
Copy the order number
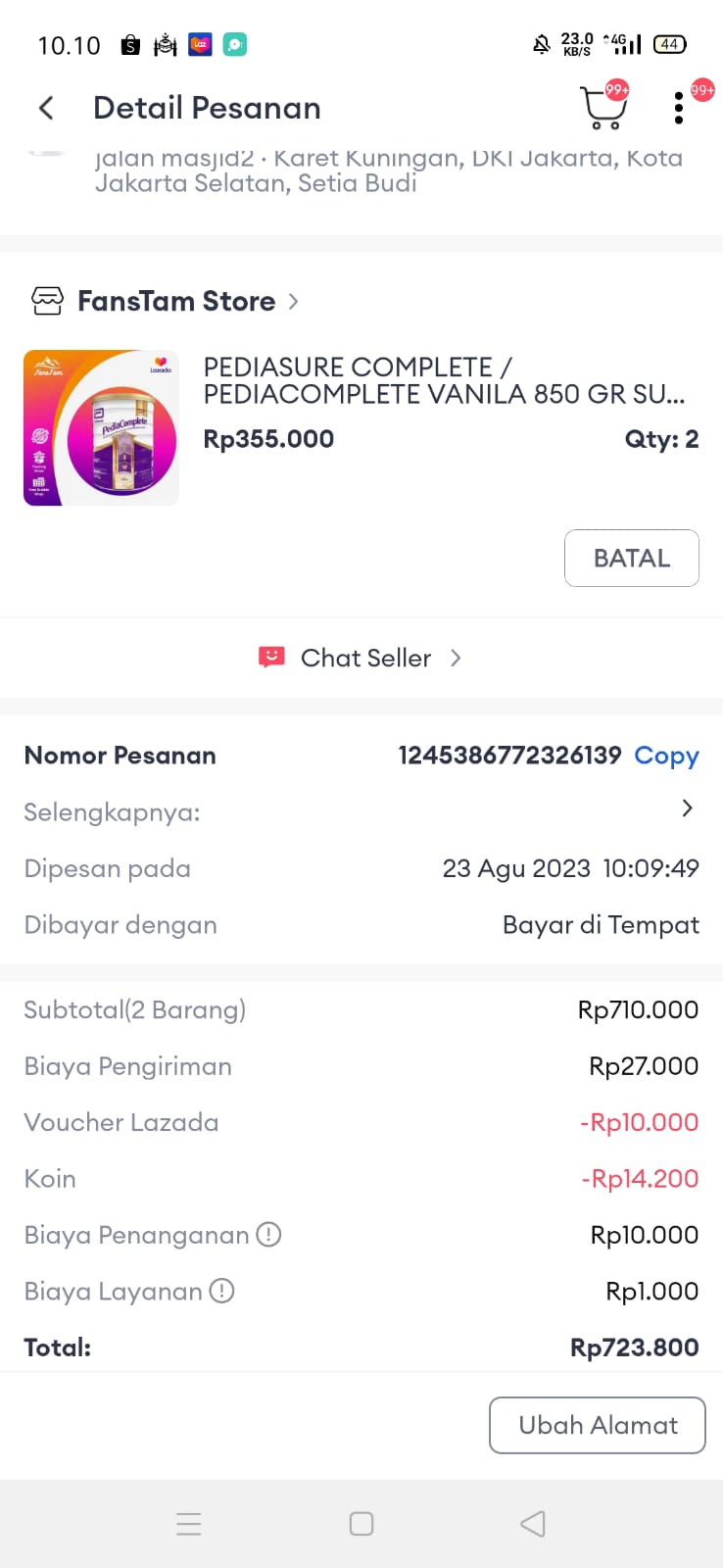pos(666,756)
